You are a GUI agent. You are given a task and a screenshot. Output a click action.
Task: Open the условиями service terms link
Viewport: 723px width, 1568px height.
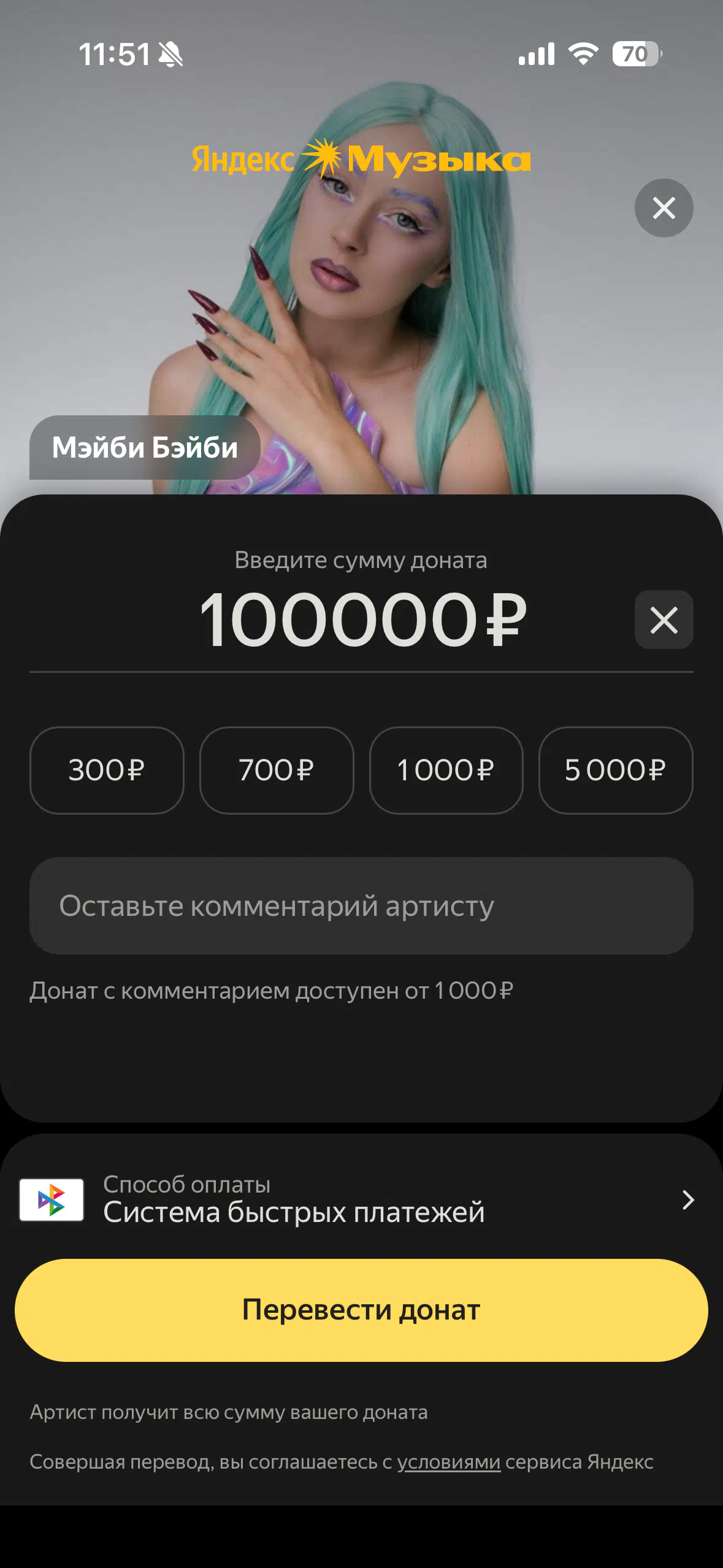tap(449, 1462)
